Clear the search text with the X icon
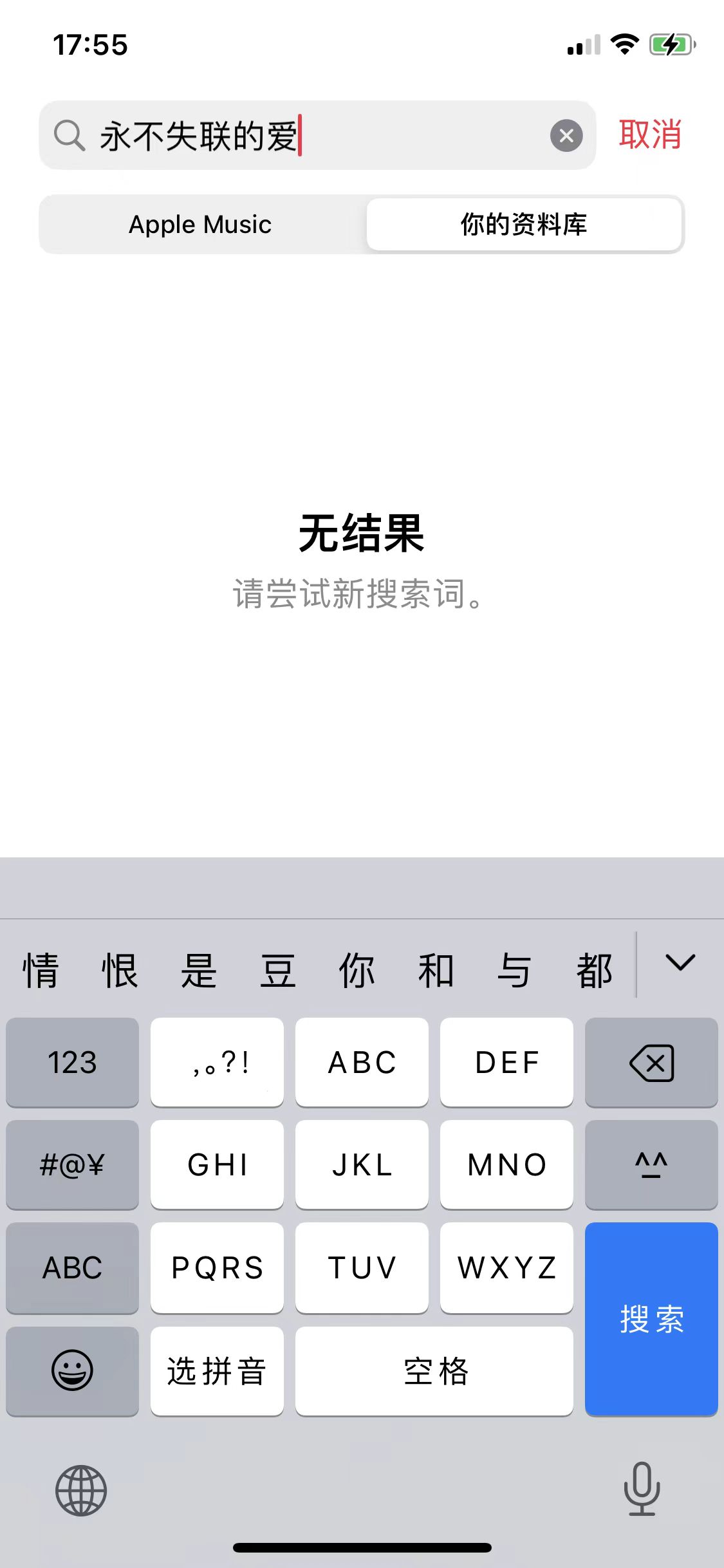724x1568 pixels. click(x=566, y=136)
